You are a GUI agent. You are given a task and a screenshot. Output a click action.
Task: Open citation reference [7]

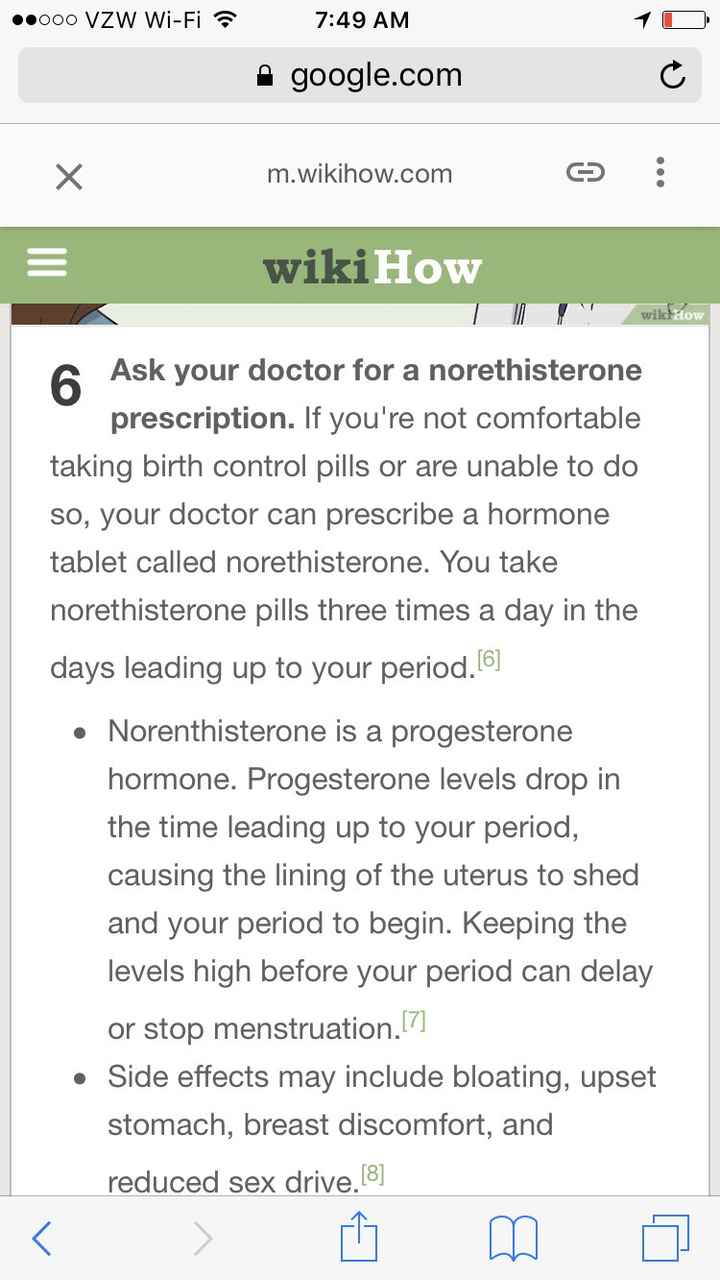pos(414,1020)
